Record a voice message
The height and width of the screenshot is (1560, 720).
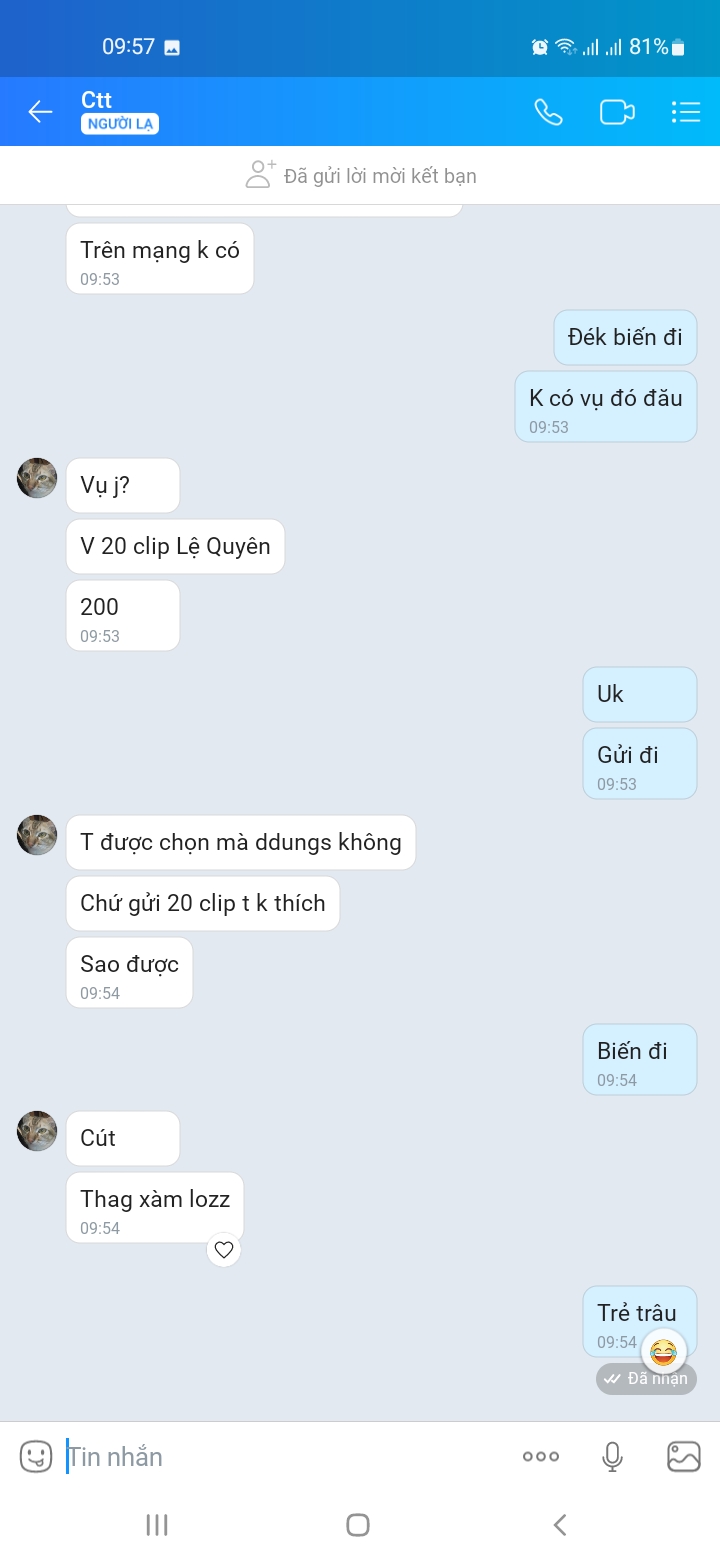click(x=613, y=1457)
